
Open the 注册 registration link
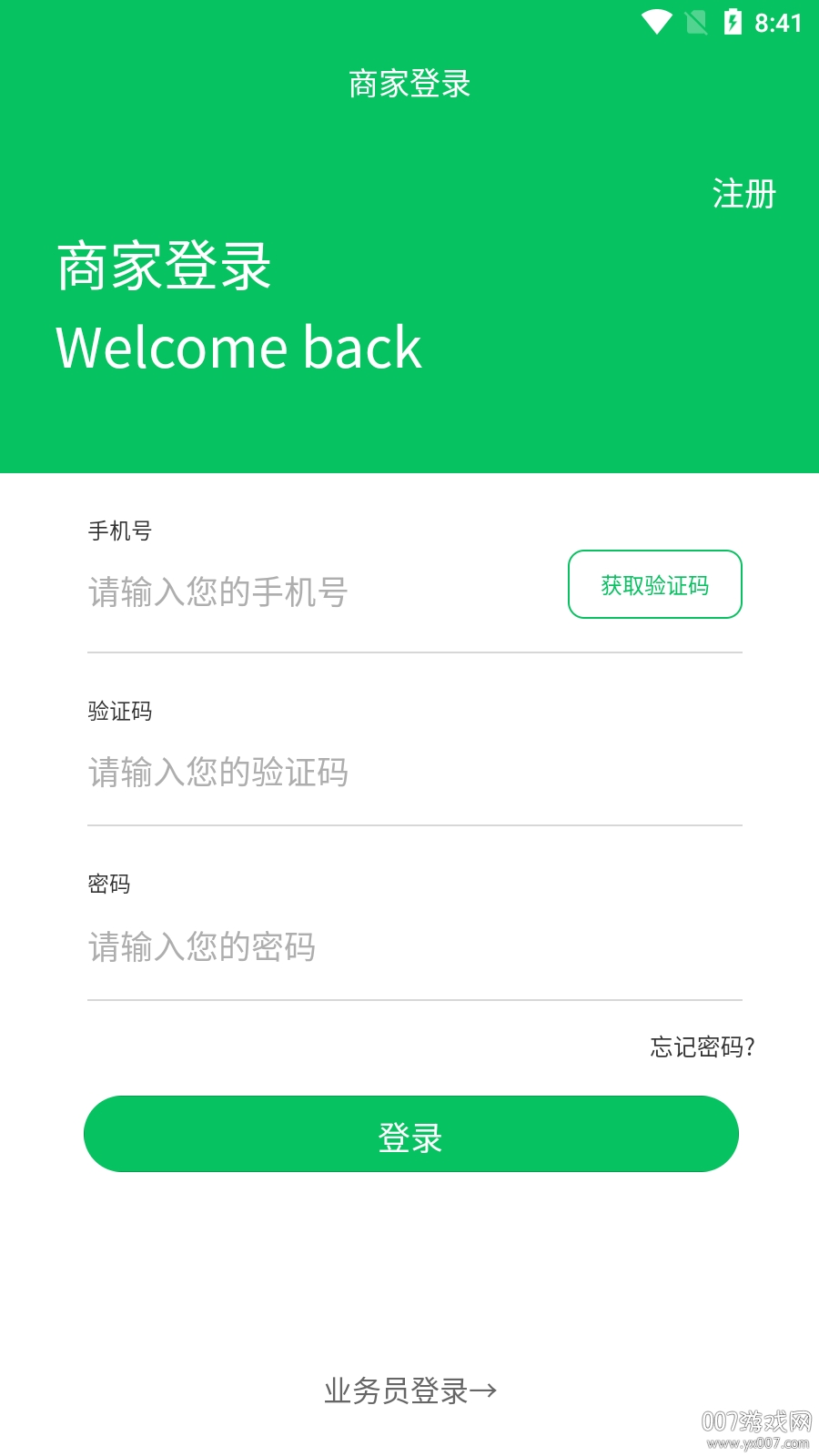743,194
